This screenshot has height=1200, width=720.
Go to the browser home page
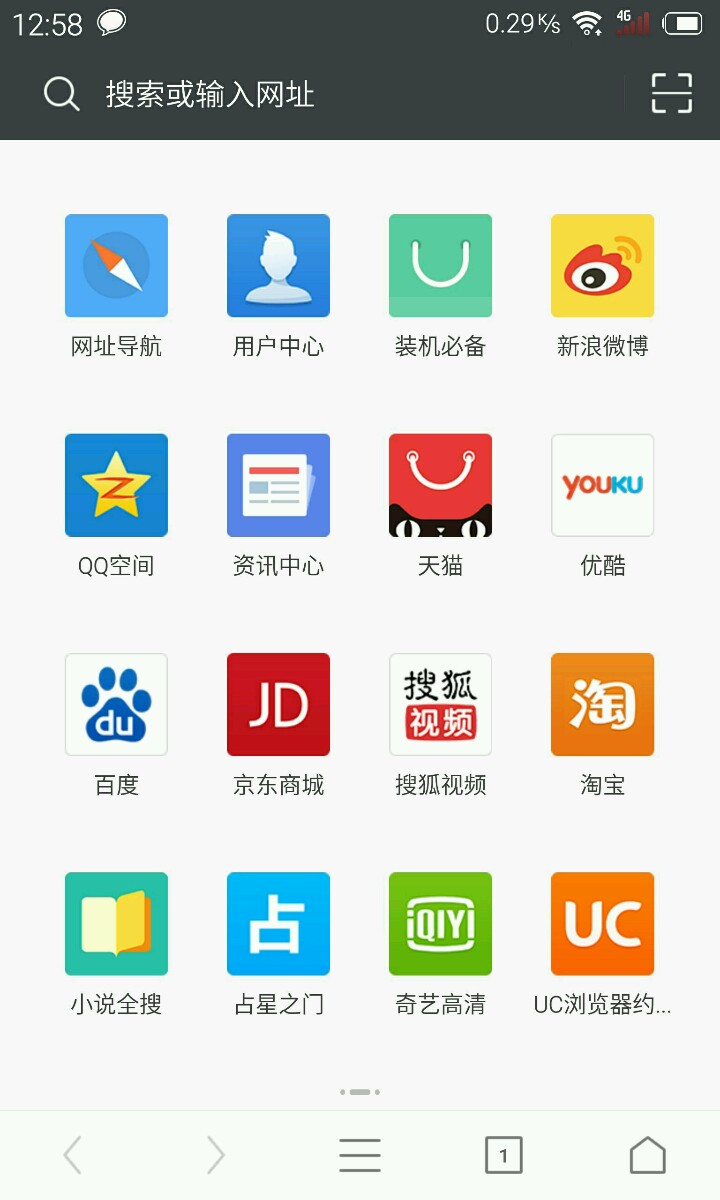pyautogui.click(x=647, y=1155)
